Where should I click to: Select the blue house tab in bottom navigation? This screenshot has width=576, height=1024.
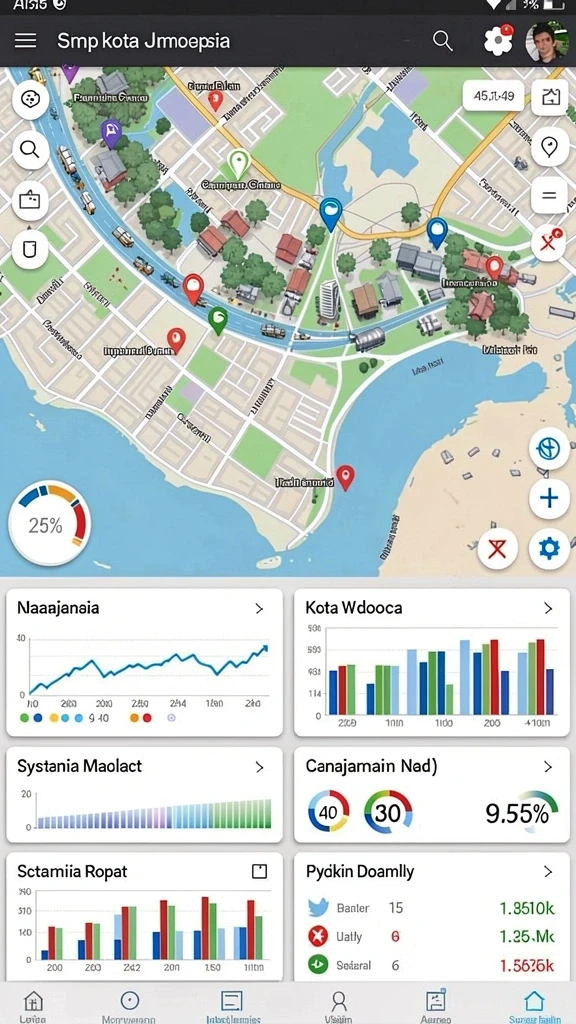coord(534,1006)
